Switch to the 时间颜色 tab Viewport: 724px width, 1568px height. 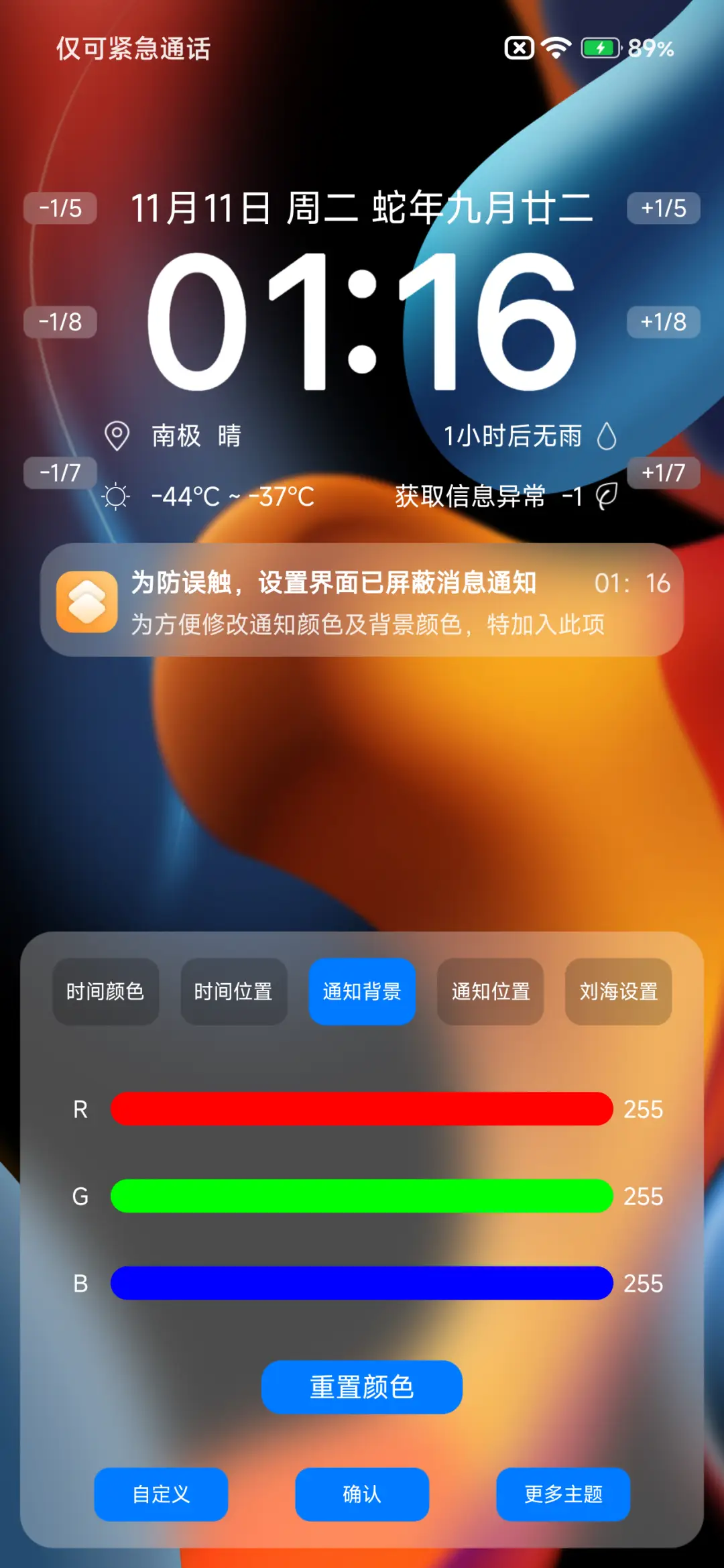(x=106, y=992)
